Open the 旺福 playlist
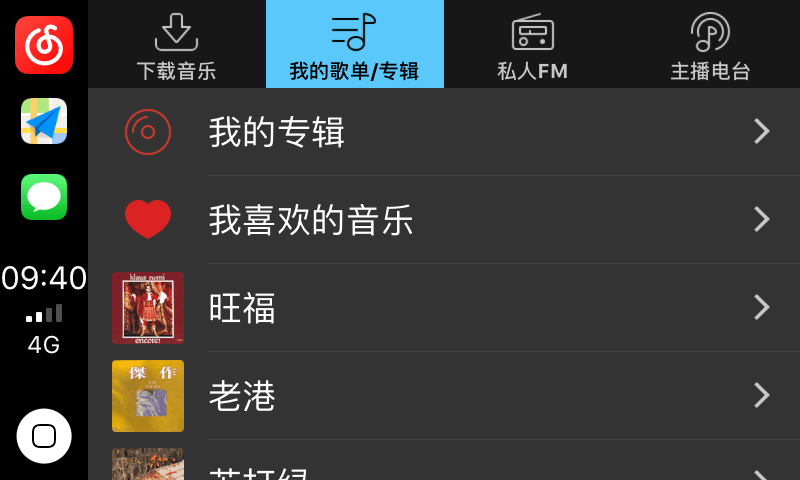Image resolution: width=800 pixels, height=480 pixels. coord(444,307)
